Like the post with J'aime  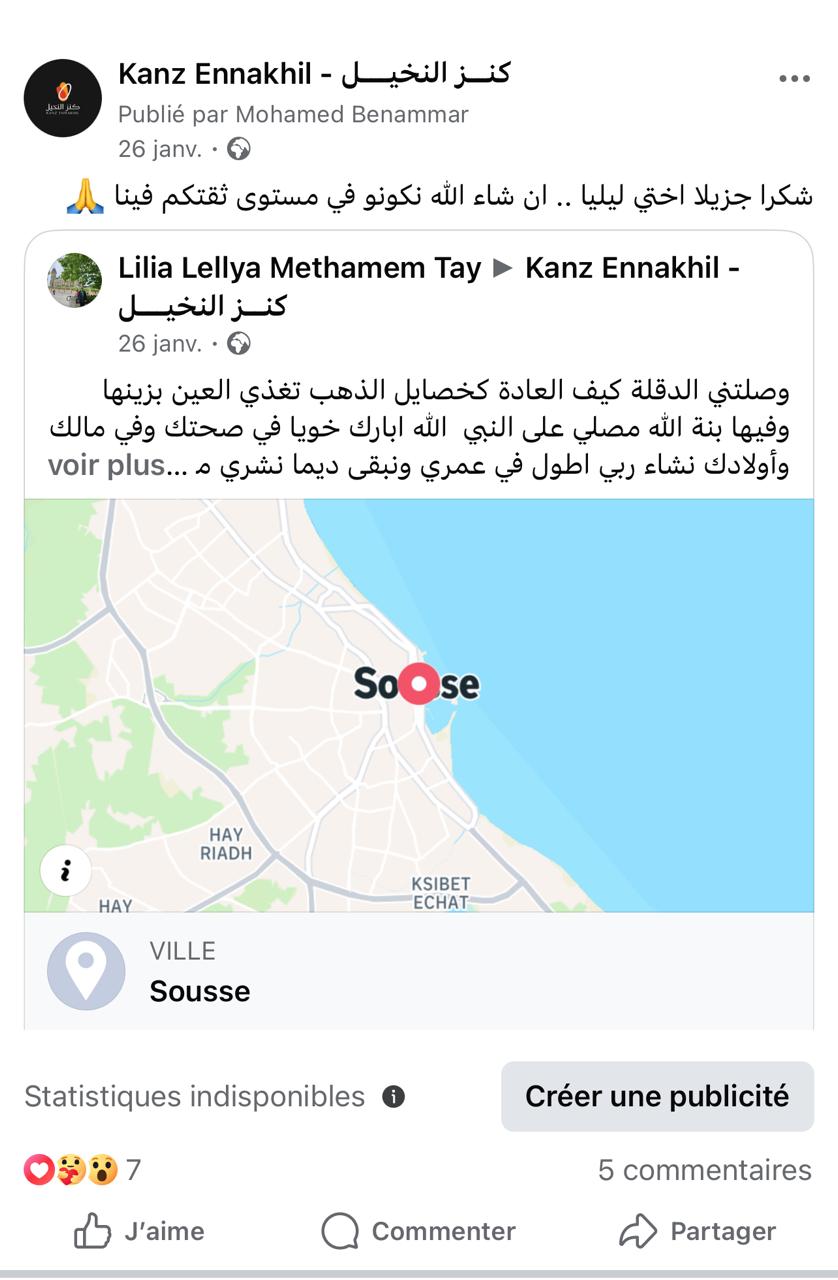click(139, 1231)
